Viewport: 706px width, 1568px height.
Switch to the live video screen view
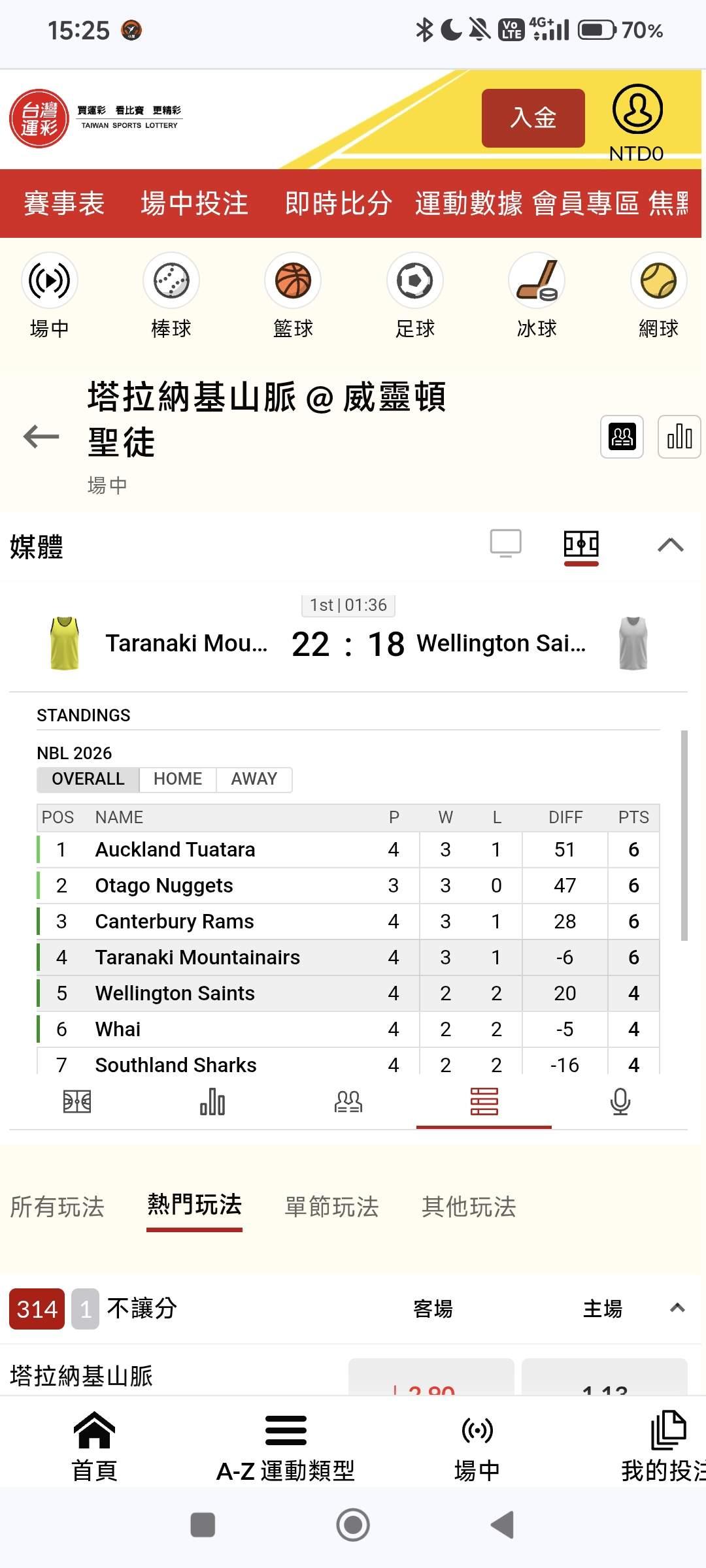(x=506, y=544)
